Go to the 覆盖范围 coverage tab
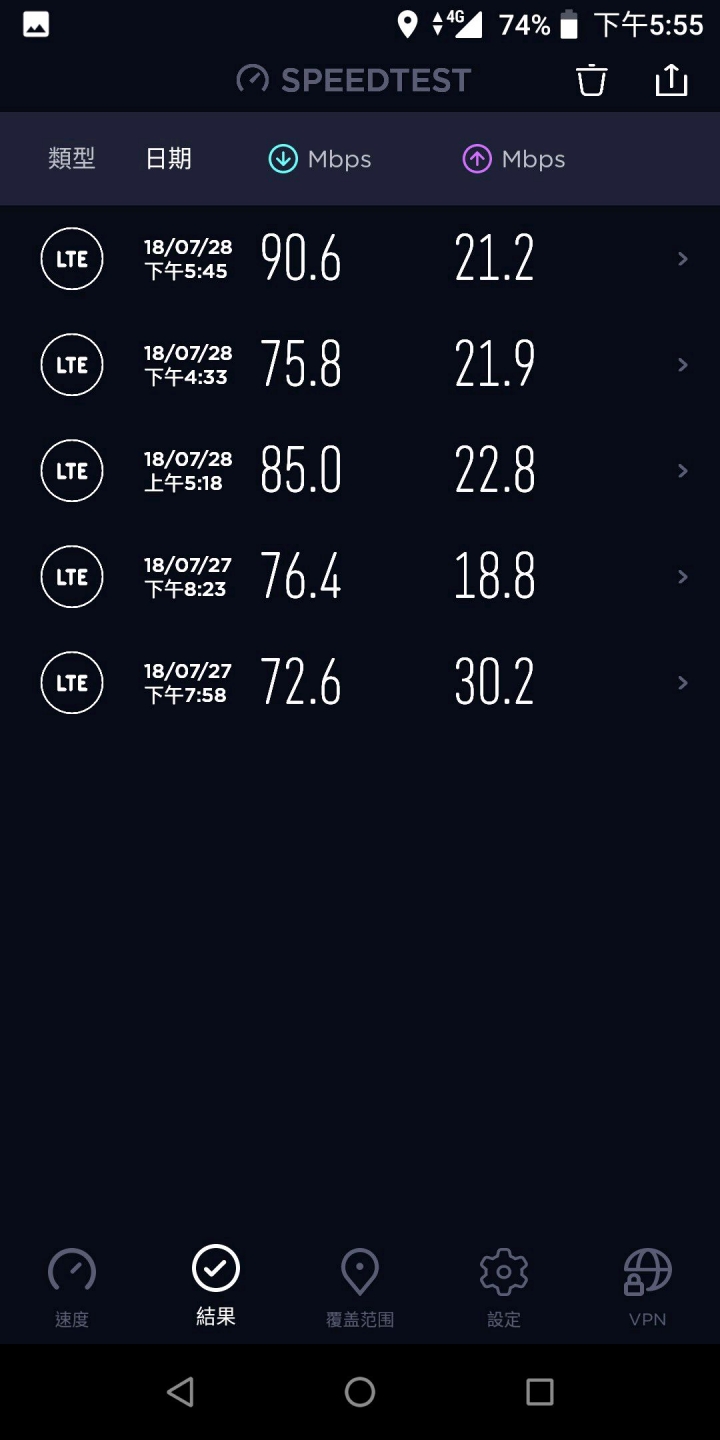Viewport: 720px width, 1440px height. [360, 1288]
